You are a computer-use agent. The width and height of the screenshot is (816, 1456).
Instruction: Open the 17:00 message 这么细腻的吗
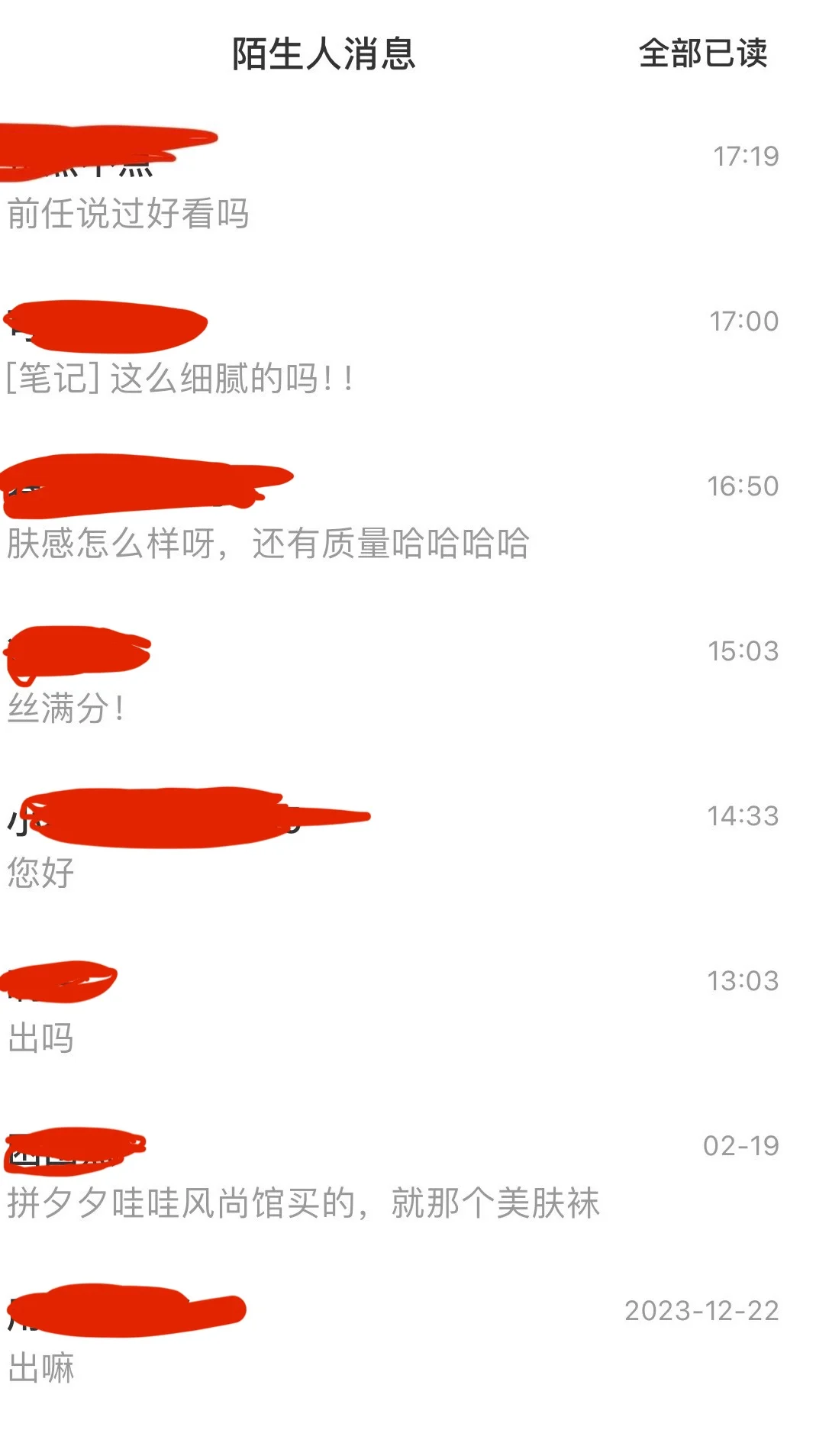(408, 350)
